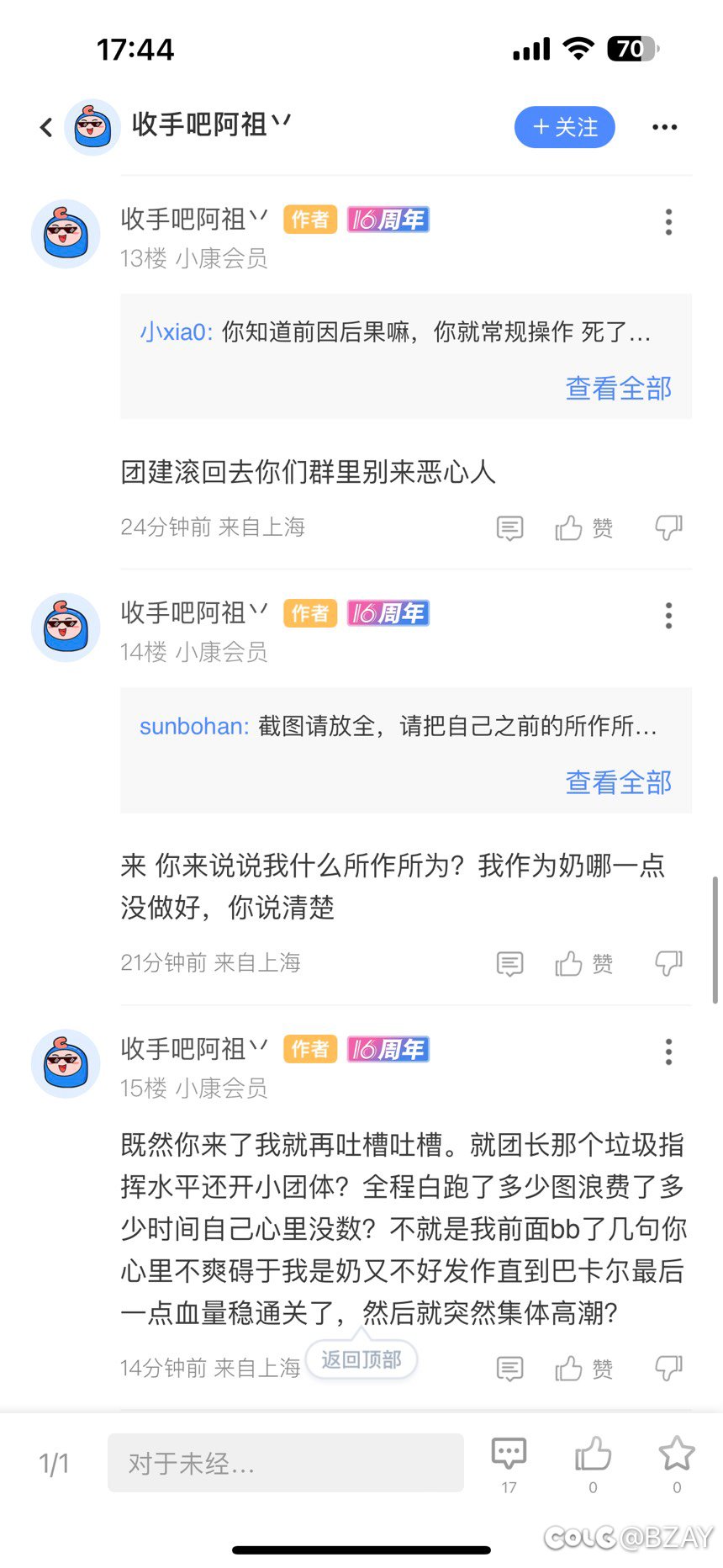View full quoted reply from sunbohan
This screenshot has height=1568, width=723.
tap(619, 782)
